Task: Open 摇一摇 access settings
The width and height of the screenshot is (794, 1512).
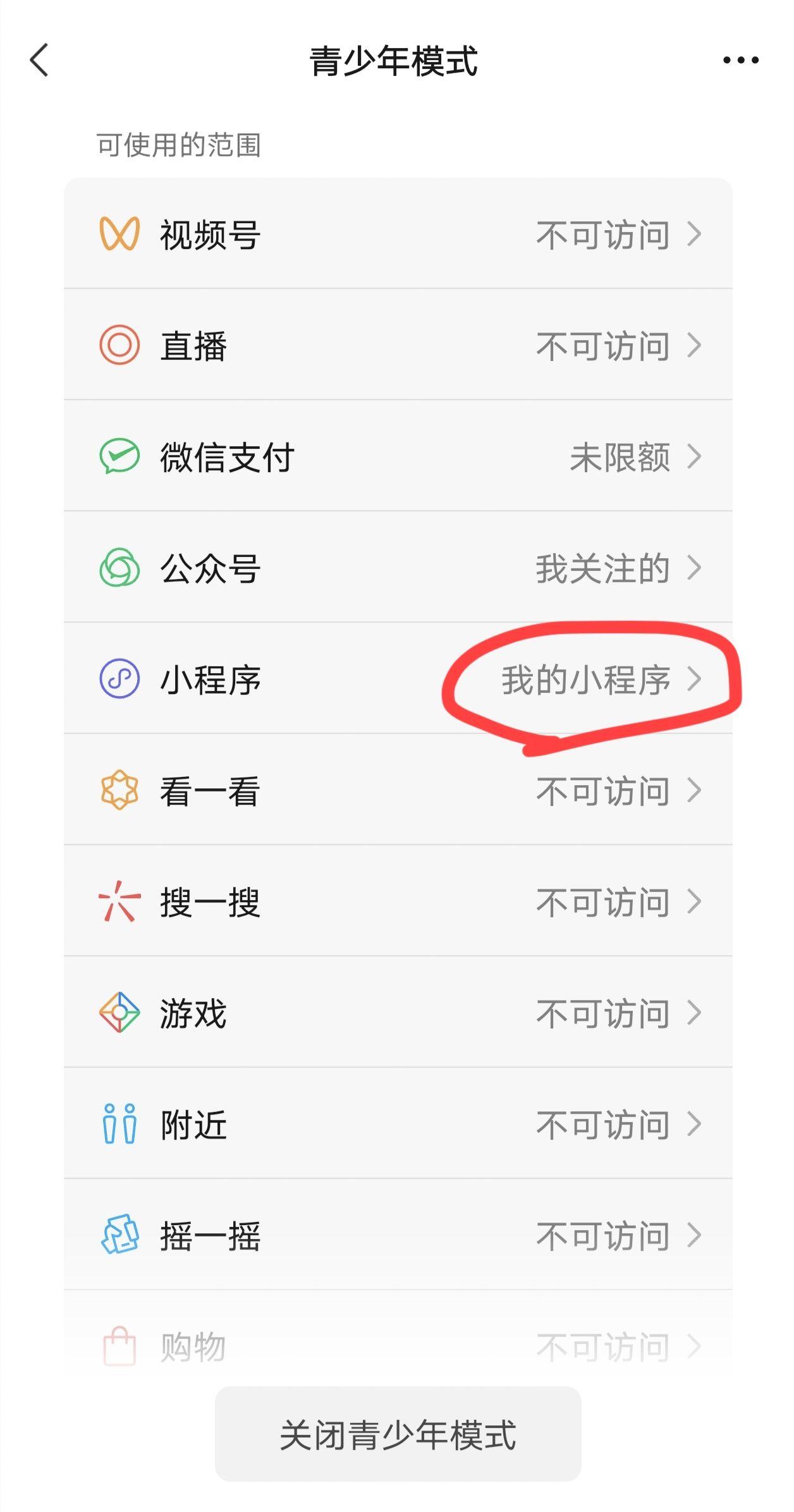Action: [x=398, y=1235]
